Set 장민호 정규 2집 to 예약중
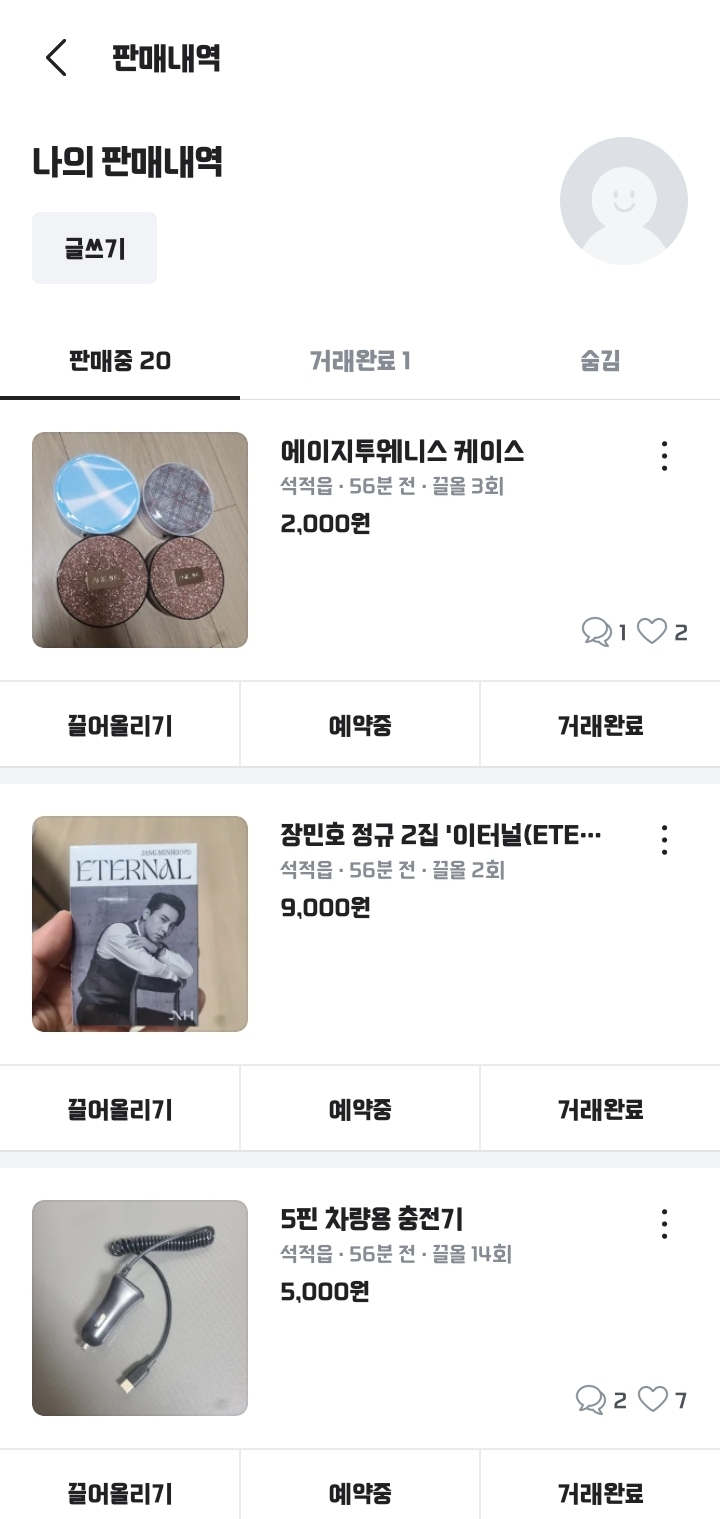 coord(360,1109)
